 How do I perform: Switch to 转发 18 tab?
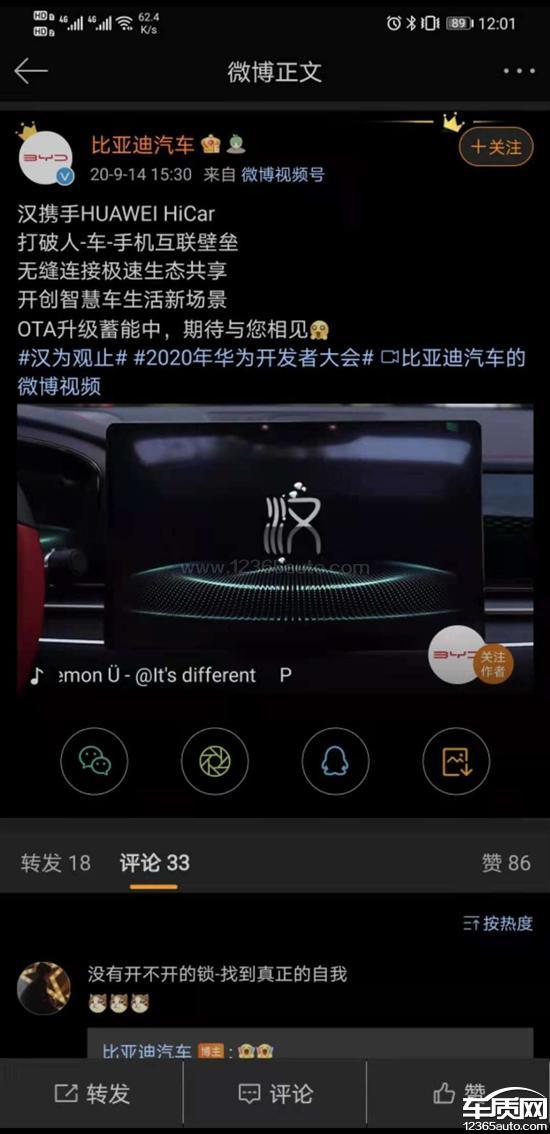[56, 863]
